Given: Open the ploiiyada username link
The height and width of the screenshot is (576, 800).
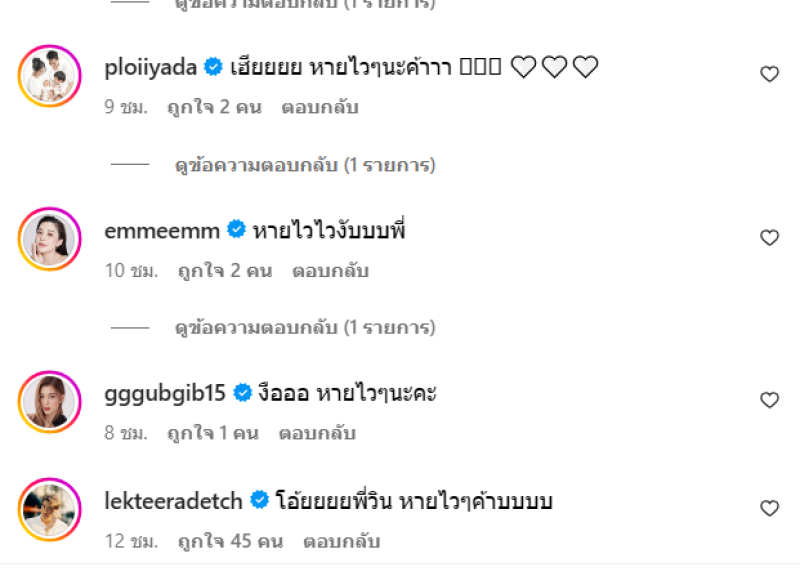Looking at the screenshot, I should point(150,68).
